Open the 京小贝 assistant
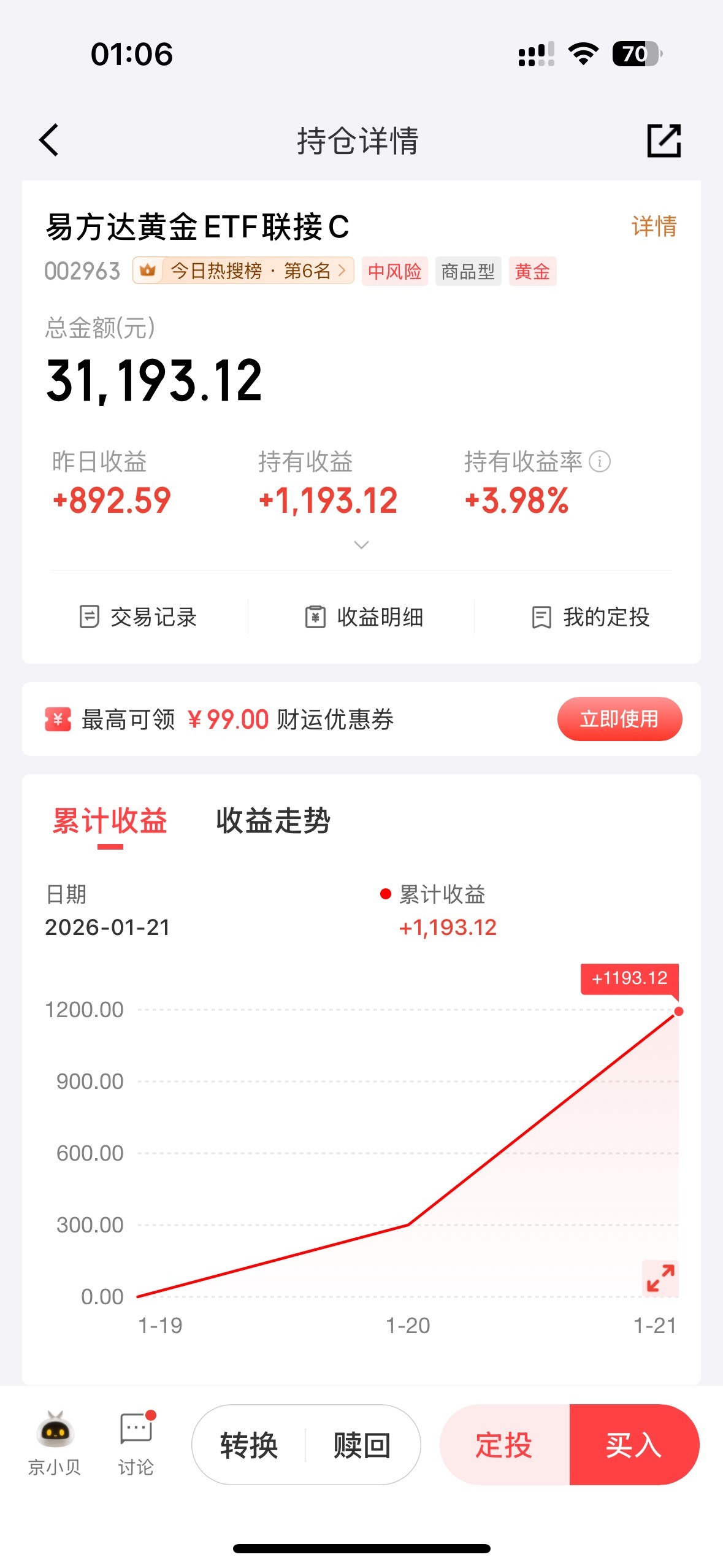 [x=55, y=1443]
